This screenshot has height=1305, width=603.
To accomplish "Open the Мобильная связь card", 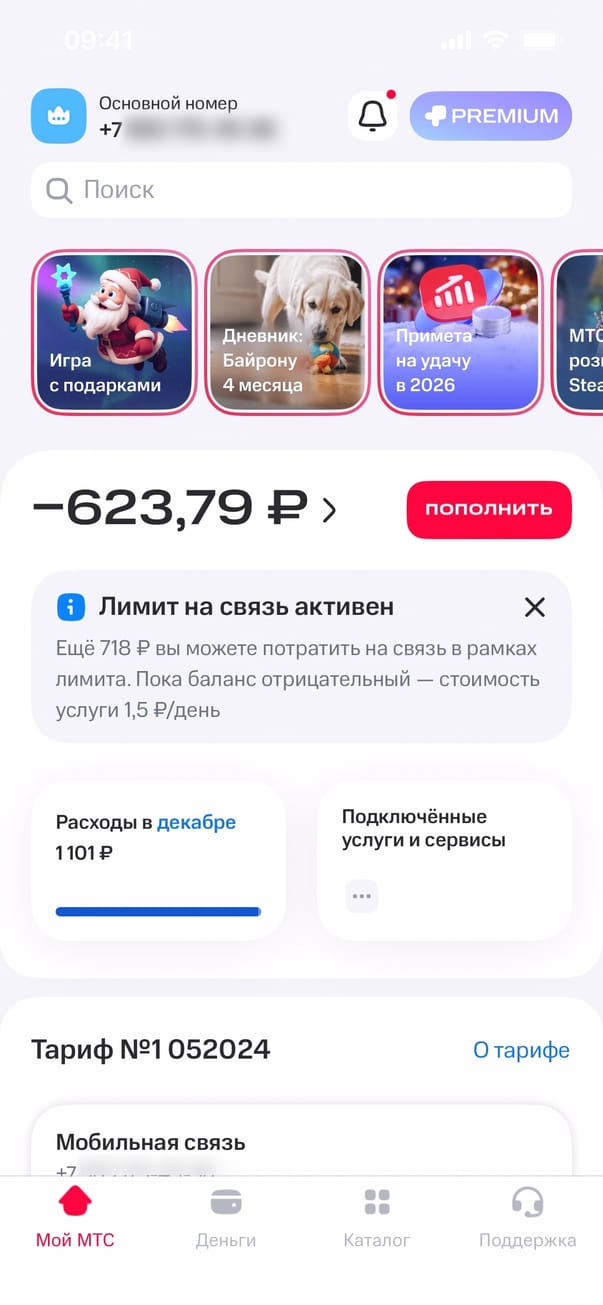I will click(300, 1142).
